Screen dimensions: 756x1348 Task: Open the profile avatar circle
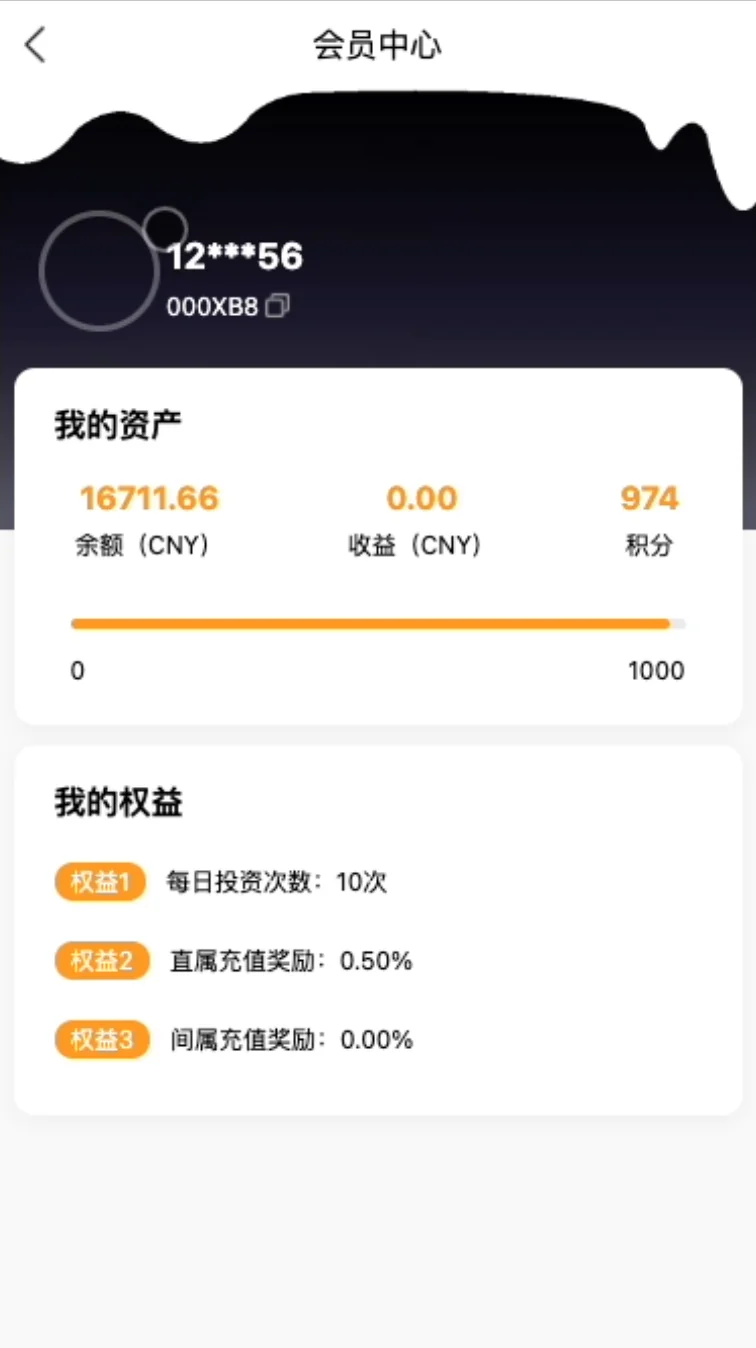(98, 271)
